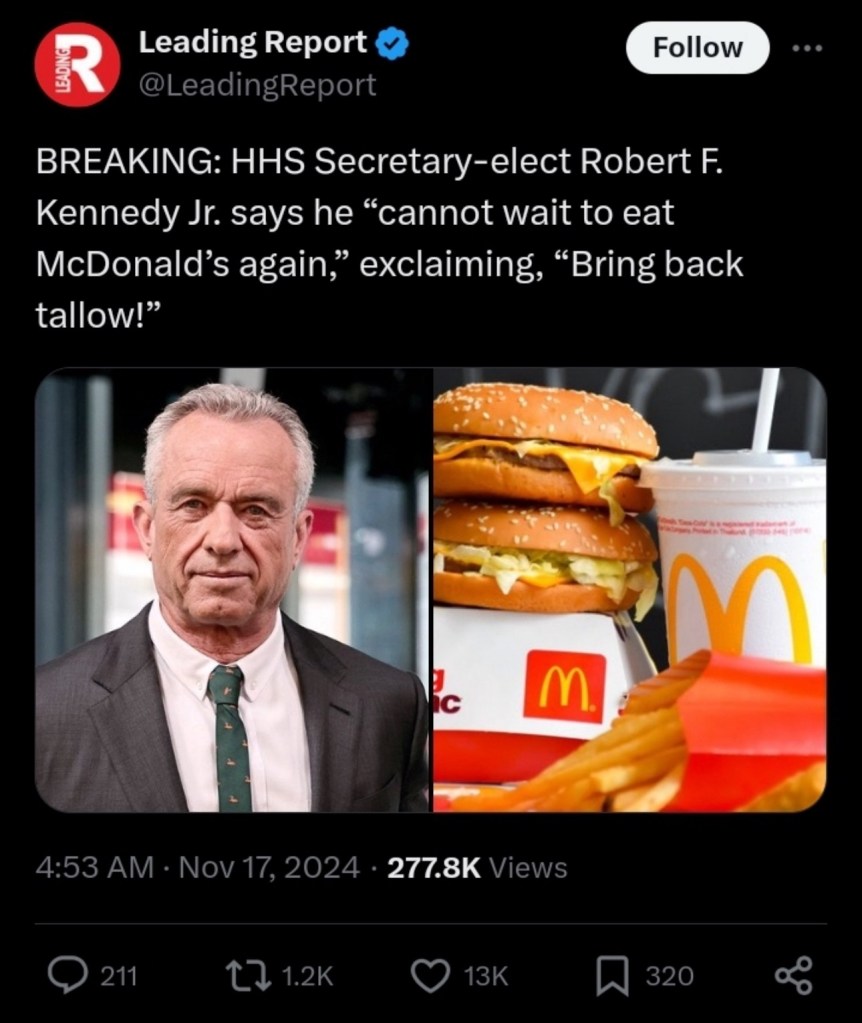Like the post with the heart icon
Viewport: 862px width, 1023px height.
(x=430, y=975)
